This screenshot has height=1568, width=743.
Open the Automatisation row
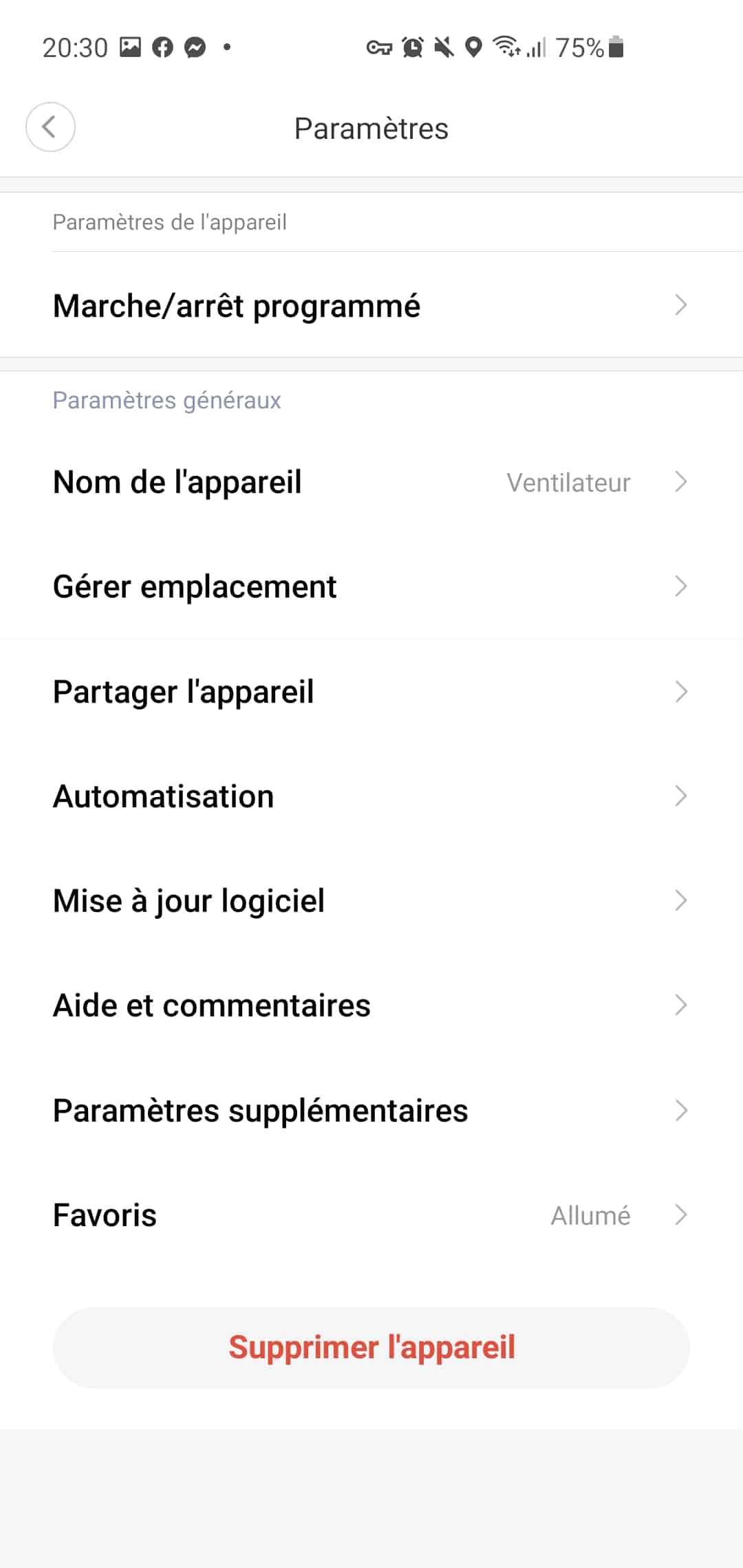371,796
